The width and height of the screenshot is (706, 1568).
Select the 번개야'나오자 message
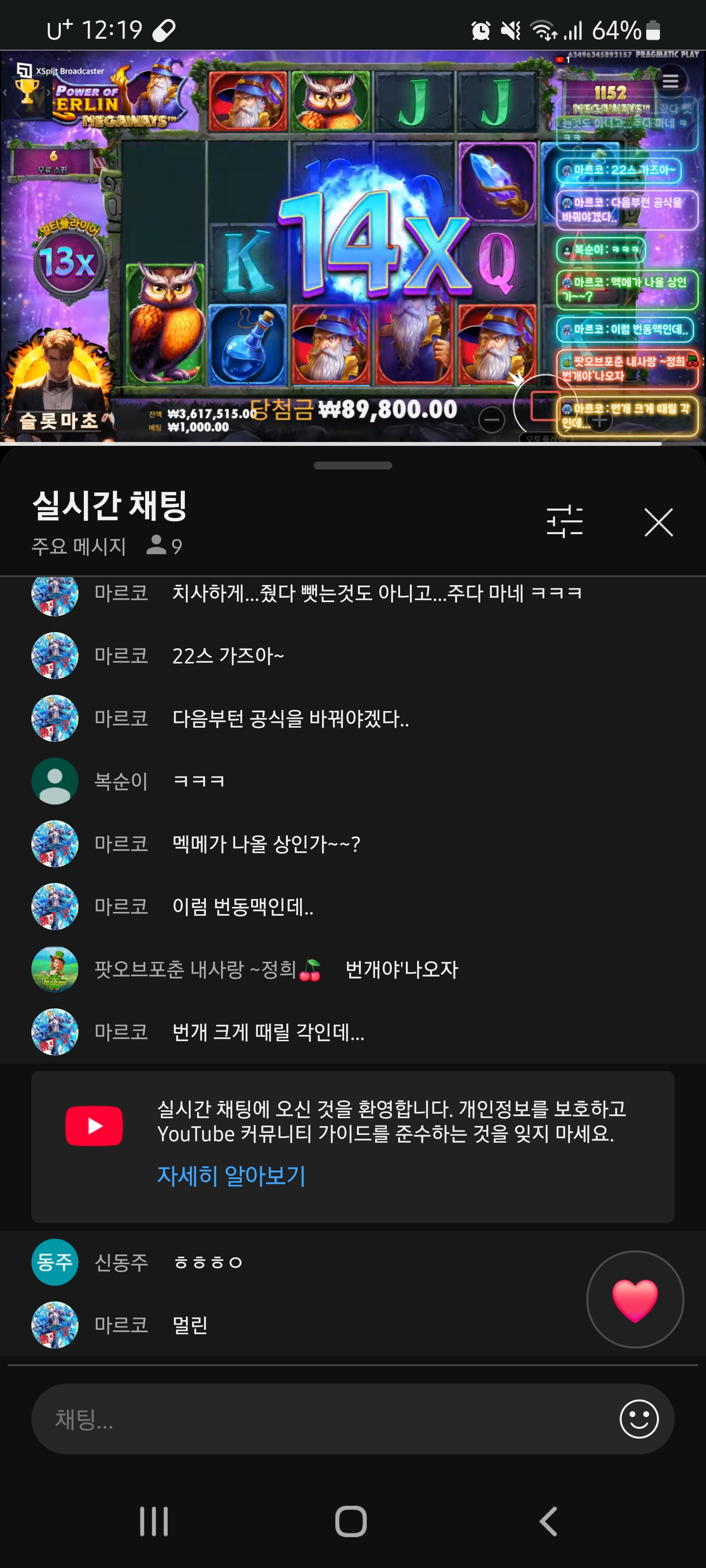tap(401, 969)
